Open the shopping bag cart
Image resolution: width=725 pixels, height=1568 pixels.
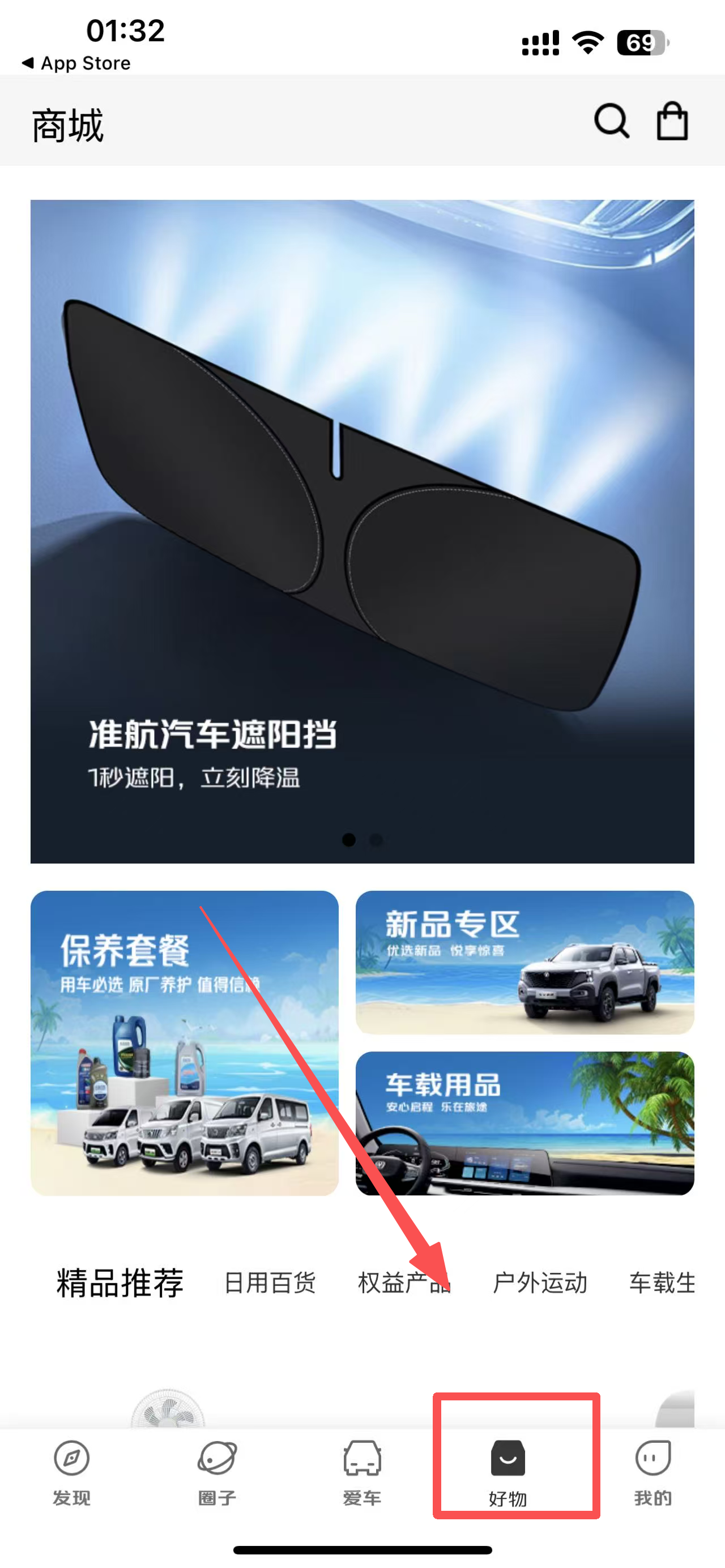(x=672, y=121)
